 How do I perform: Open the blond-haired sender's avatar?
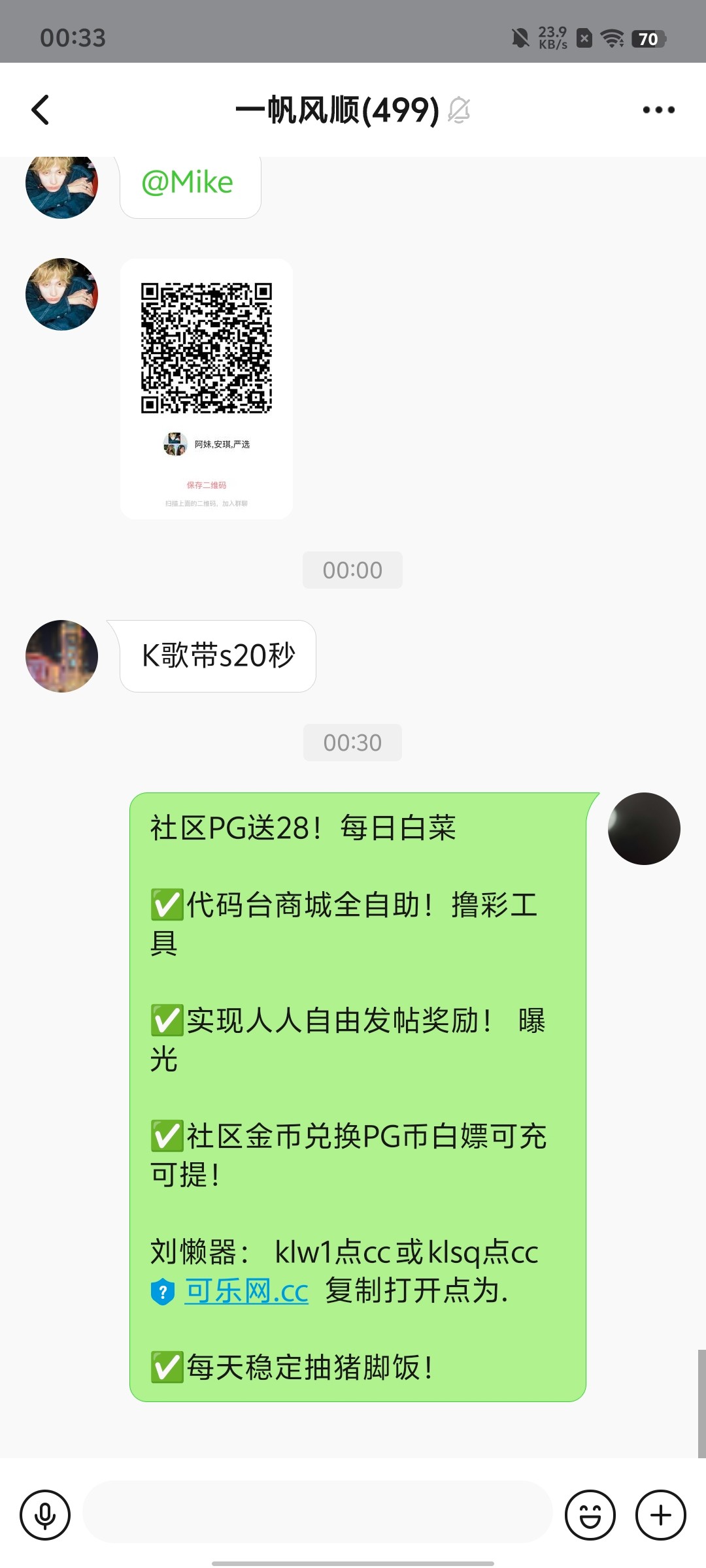(x=62, y=295)
